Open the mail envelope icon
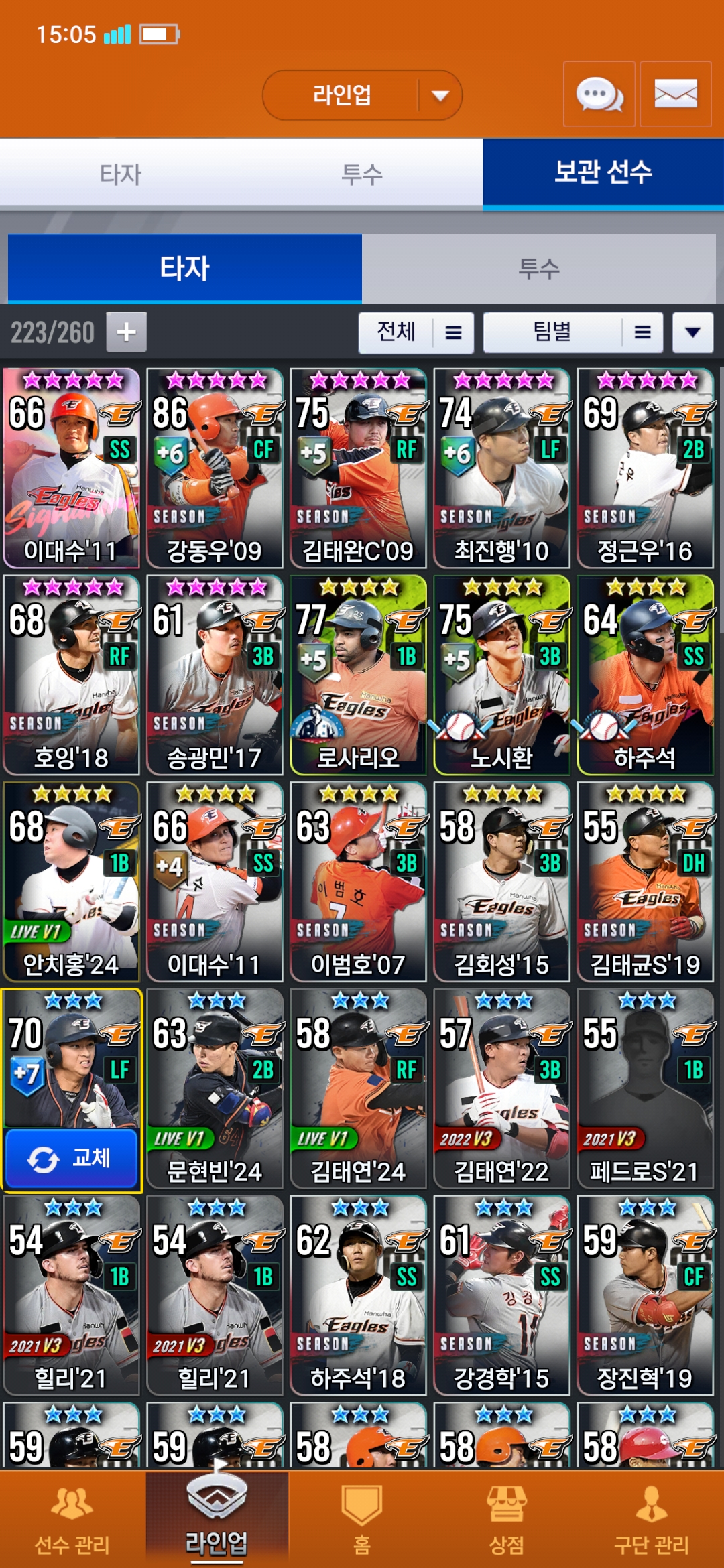Viewport: 724px width, 1568px height. 675,94
